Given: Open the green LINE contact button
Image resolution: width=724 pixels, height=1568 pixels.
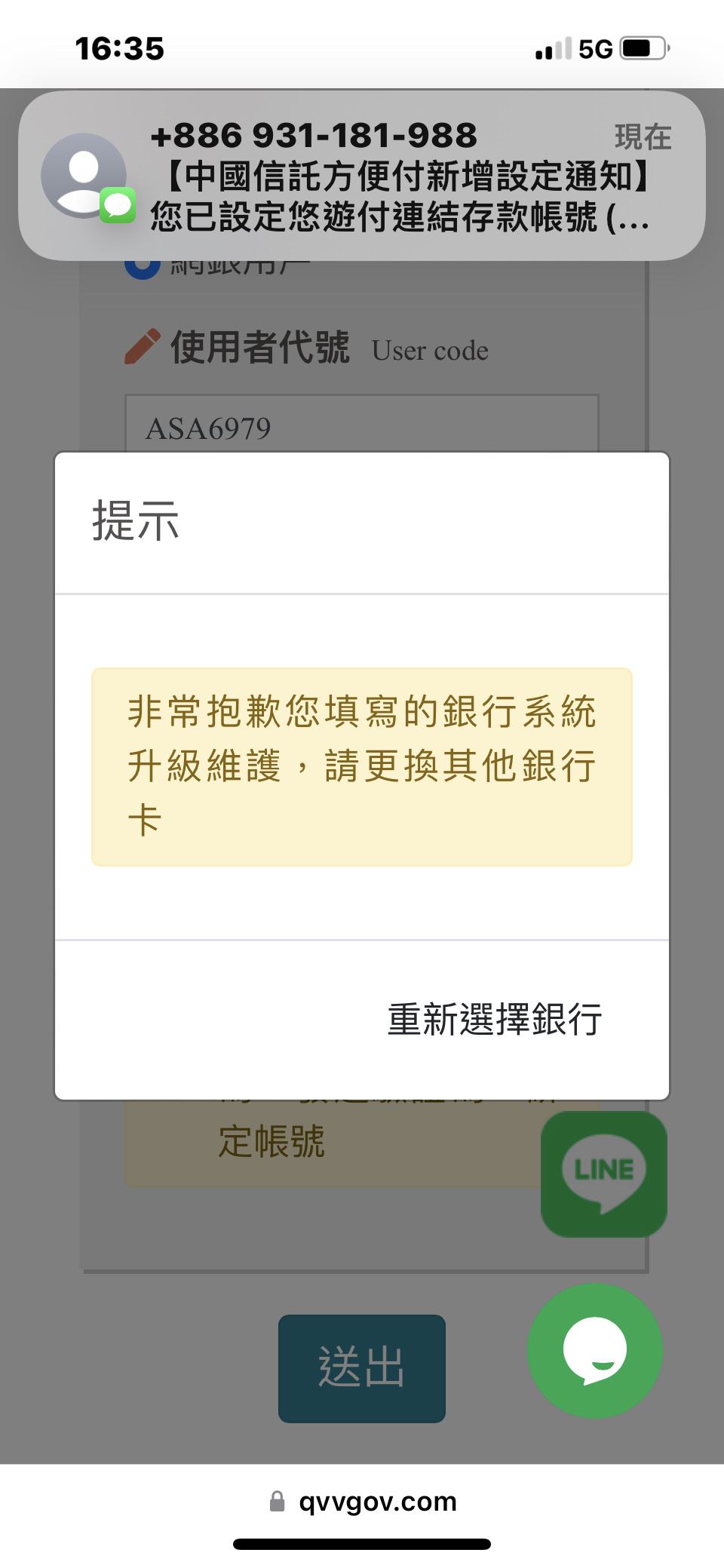Looking at the screenshot, I should (604, 1174).
